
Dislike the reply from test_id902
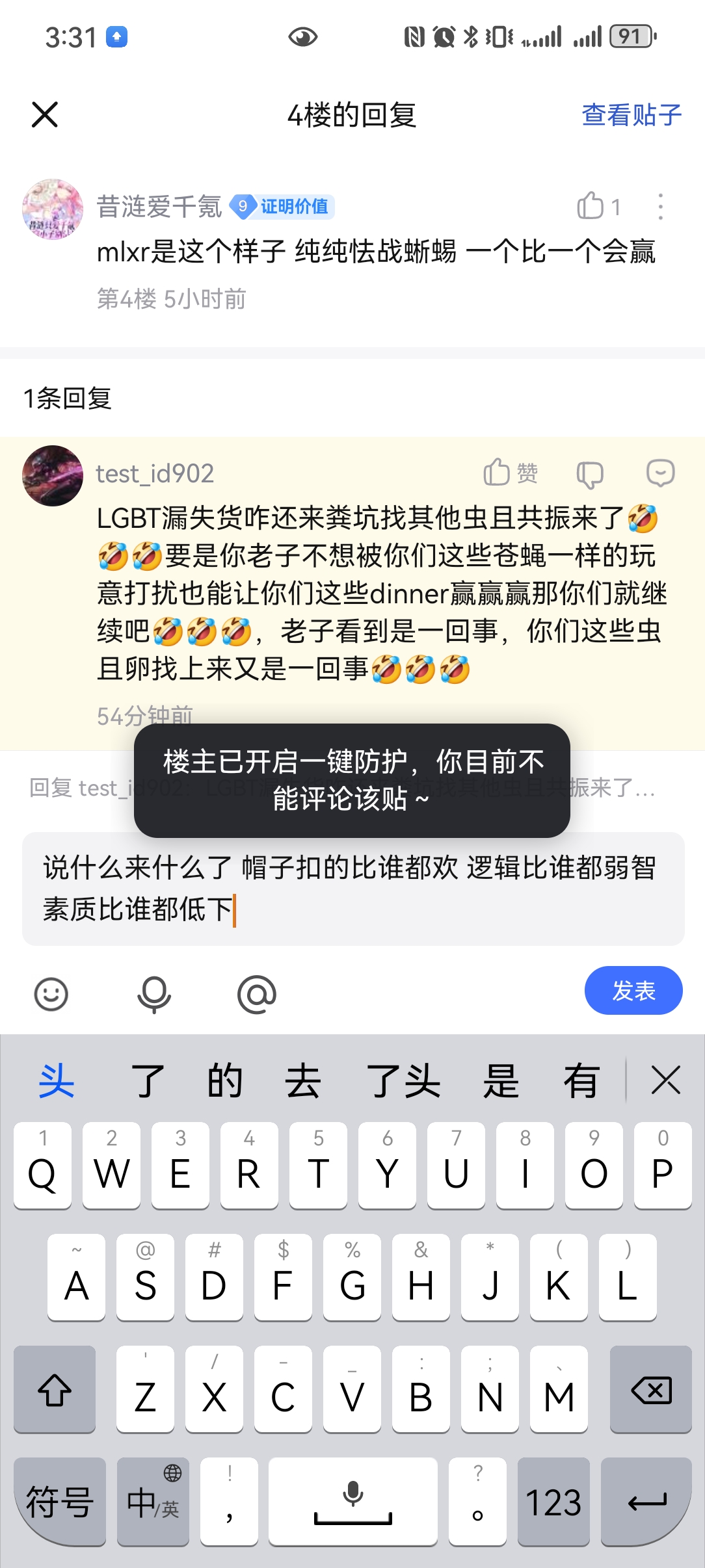[590, 474]
